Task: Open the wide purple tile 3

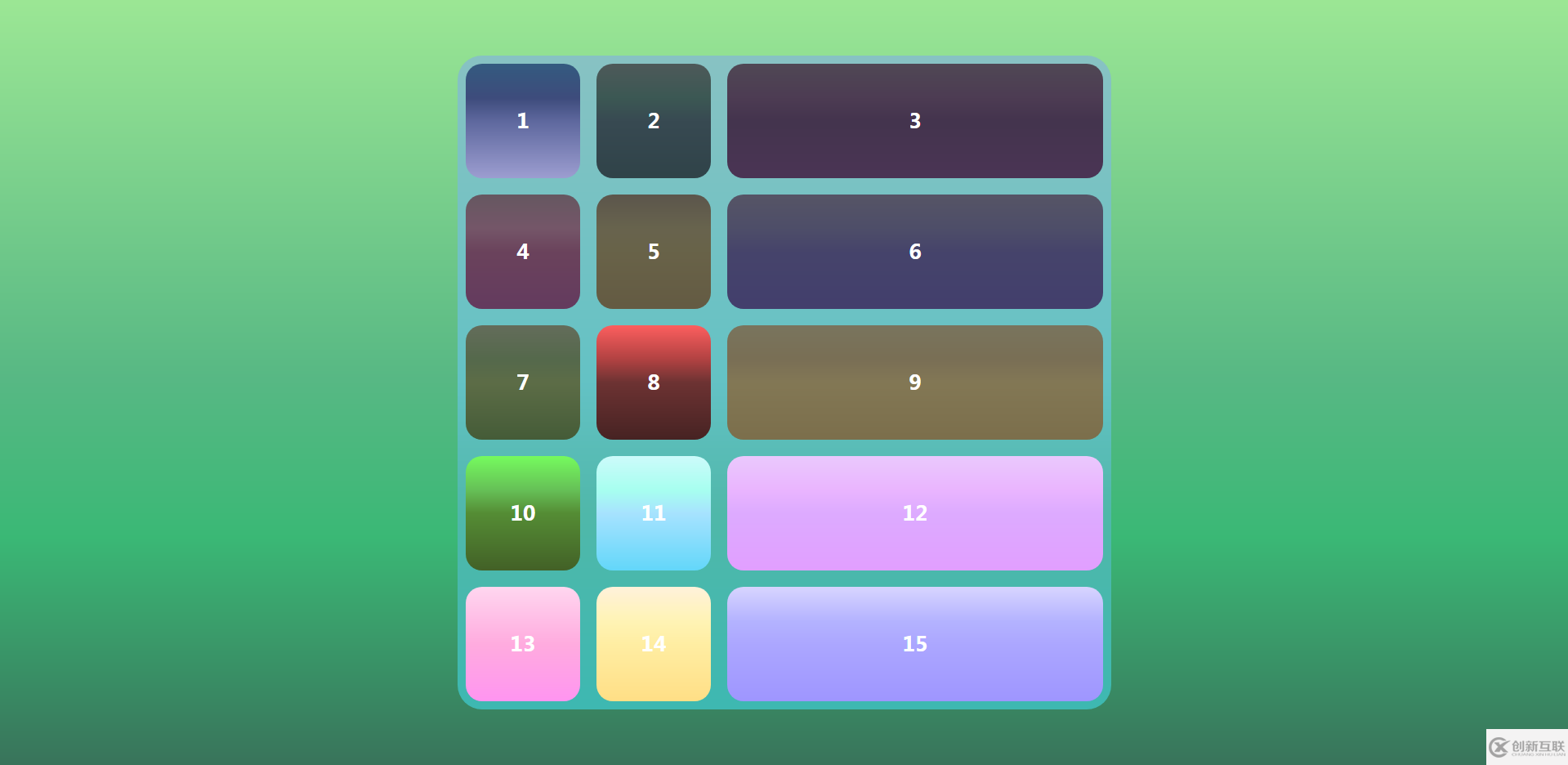Action: [915, 121]
